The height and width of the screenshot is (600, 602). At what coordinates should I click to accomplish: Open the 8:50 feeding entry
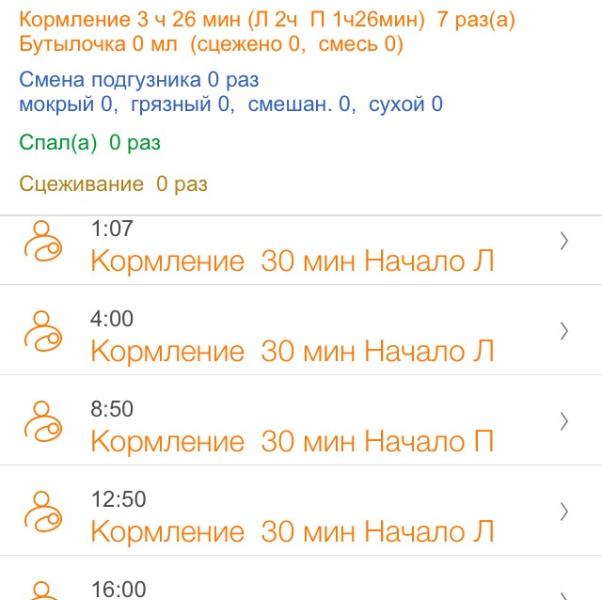(300, 427)
